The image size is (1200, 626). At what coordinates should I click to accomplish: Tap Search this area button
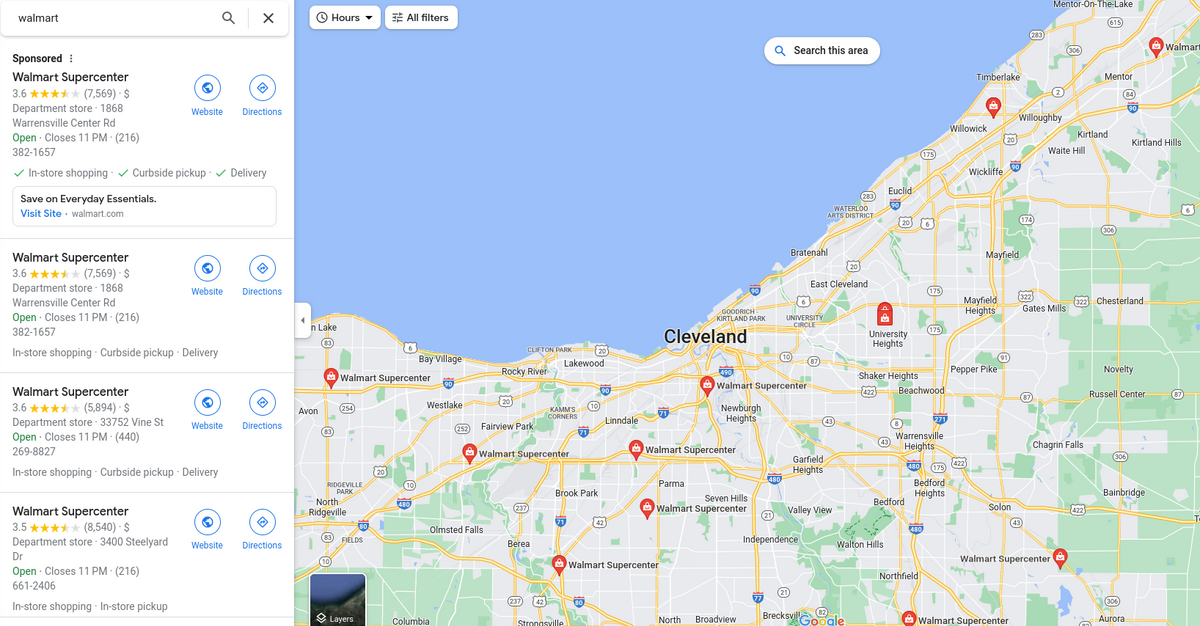(822, 51)
